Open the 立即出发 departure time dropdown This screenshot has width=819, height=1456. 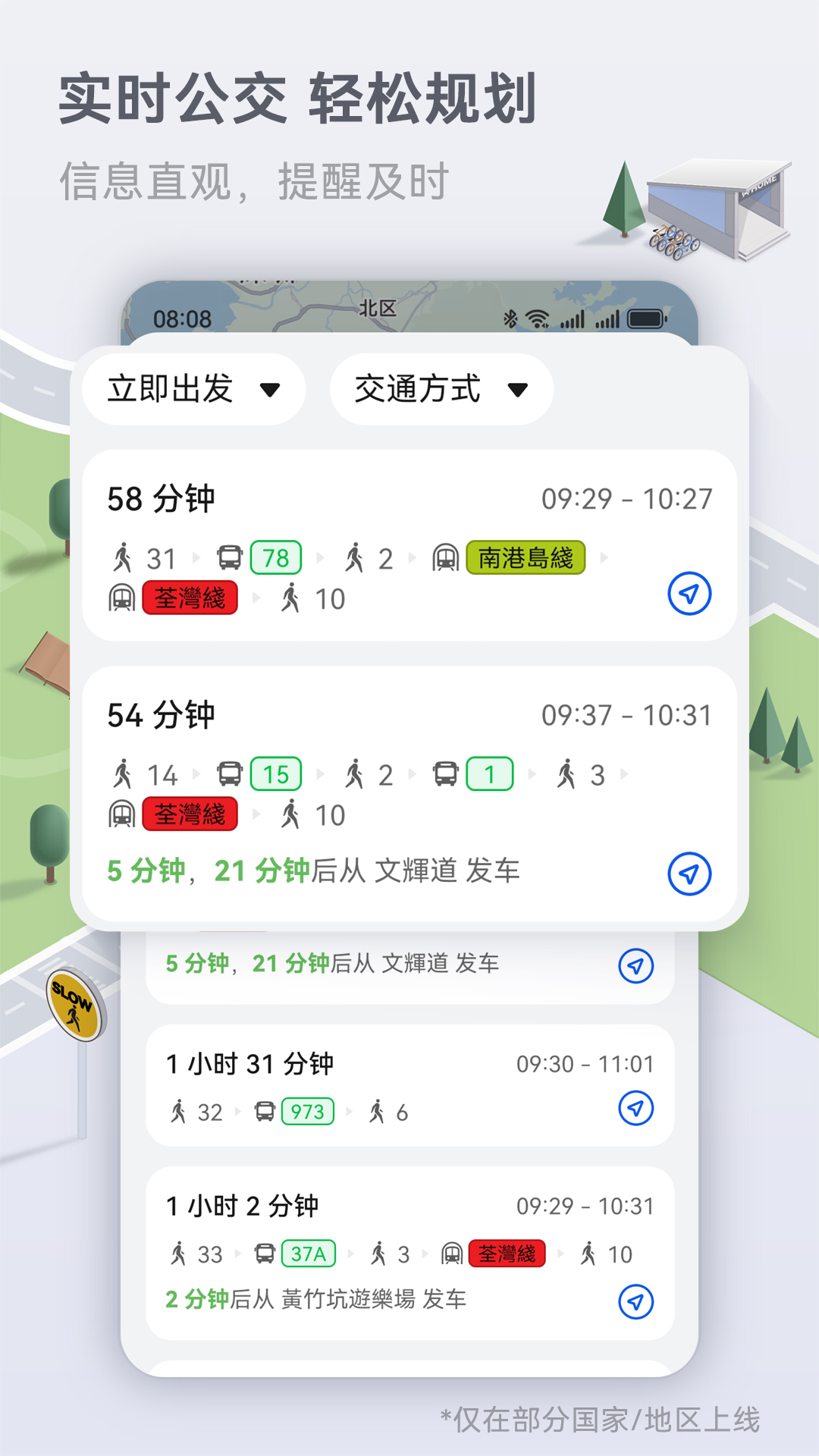193,389
